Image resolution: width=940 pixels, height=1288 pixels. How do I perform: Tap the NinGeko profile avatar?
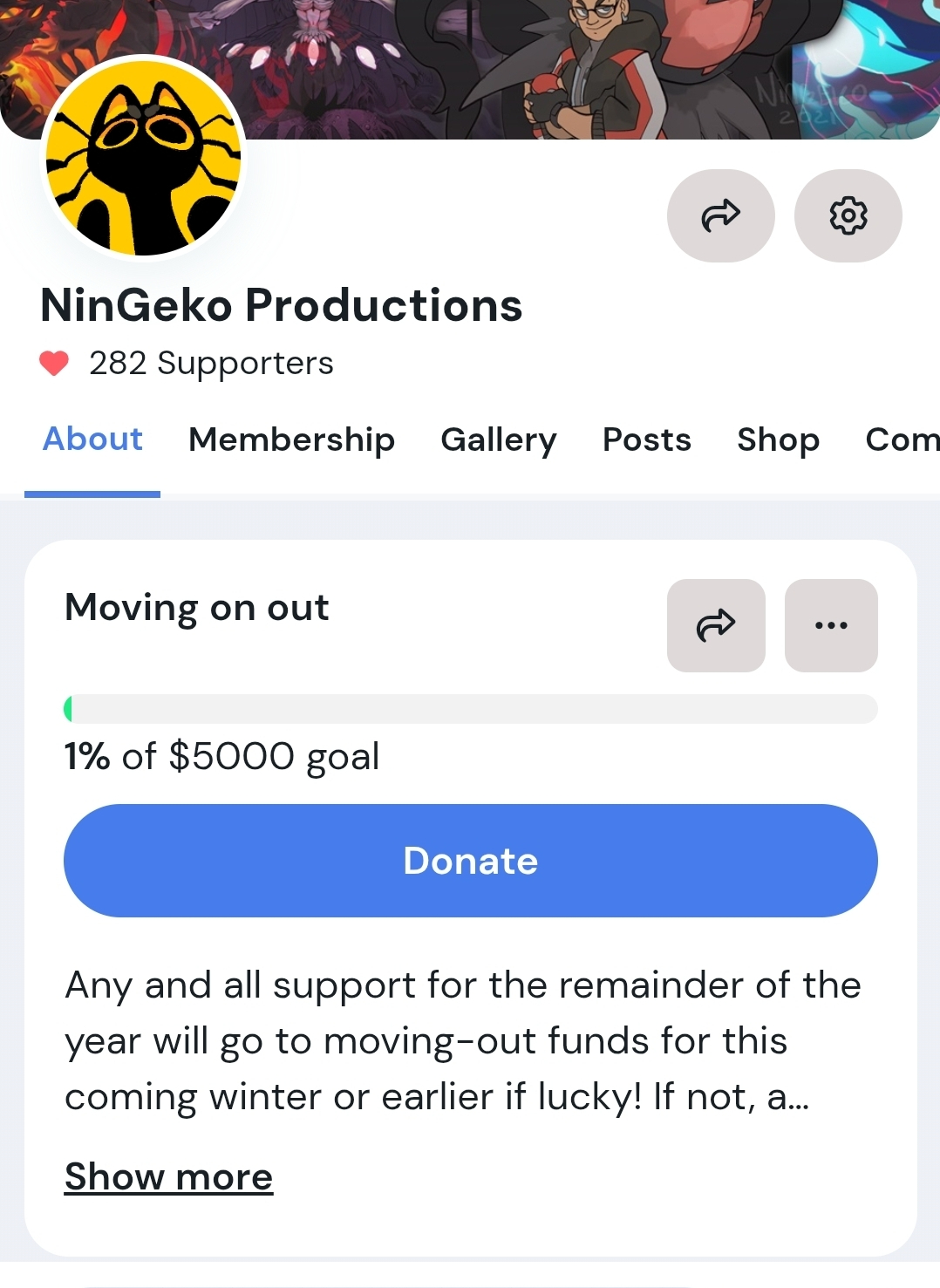click(144, 158)
